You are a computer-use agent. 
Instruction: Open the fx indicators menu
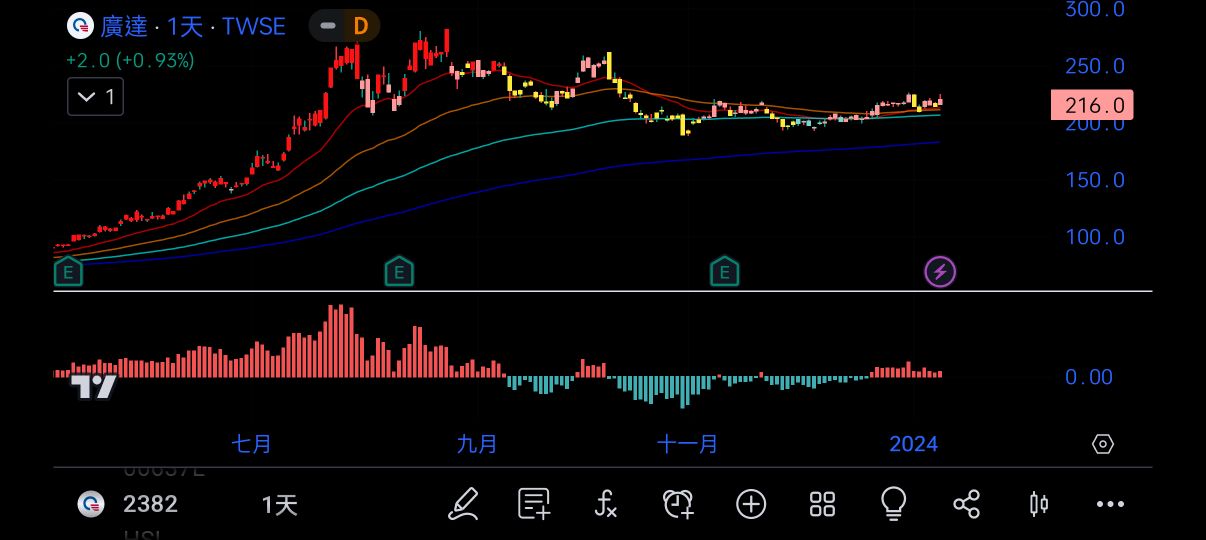[606, 504]
